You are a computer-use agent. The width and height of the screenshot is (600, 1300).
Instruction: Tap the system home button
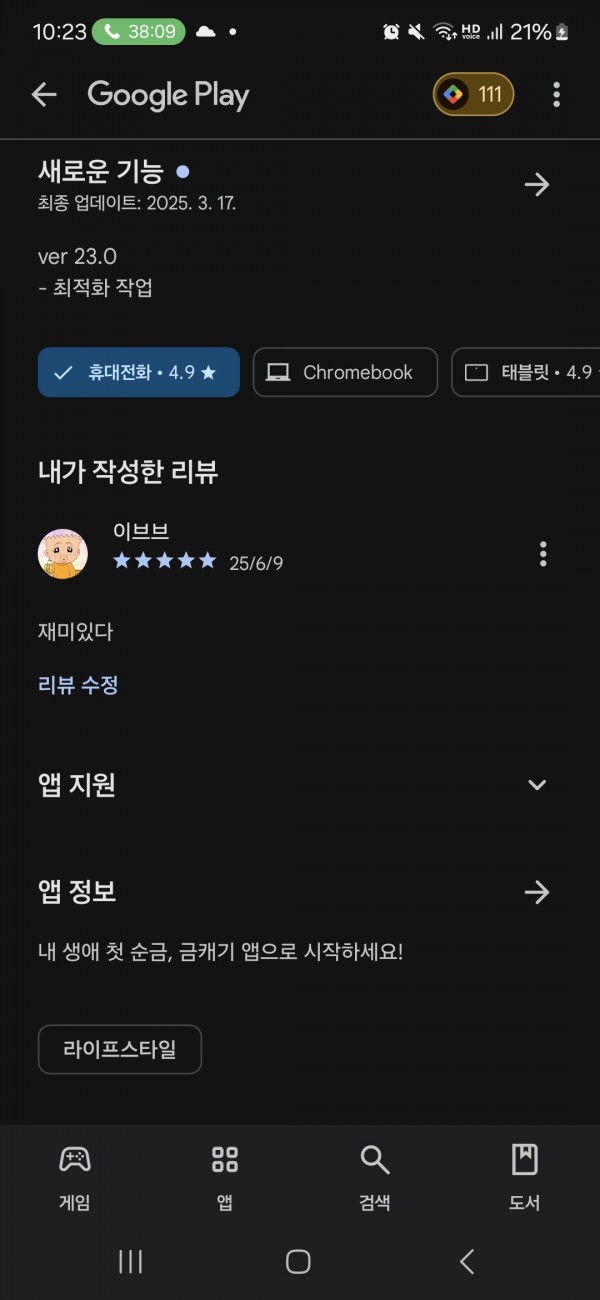click(298, 1262)
